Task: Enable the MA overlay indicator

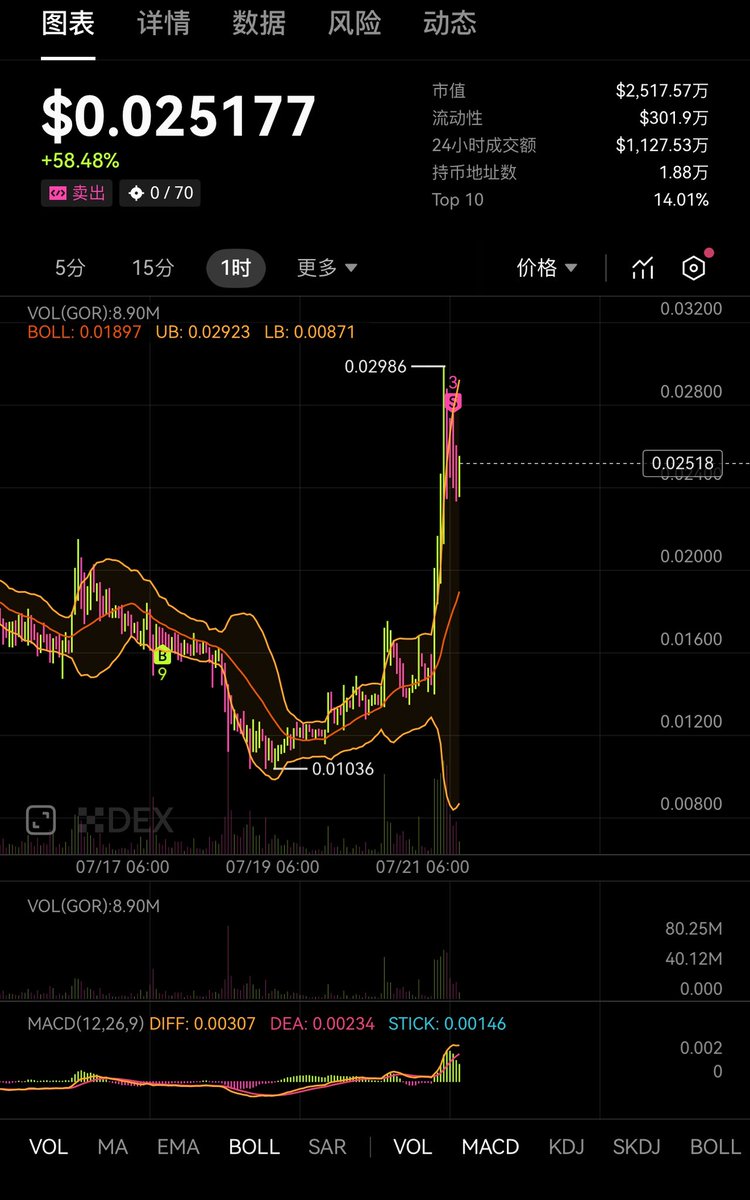Action: 112,1147
